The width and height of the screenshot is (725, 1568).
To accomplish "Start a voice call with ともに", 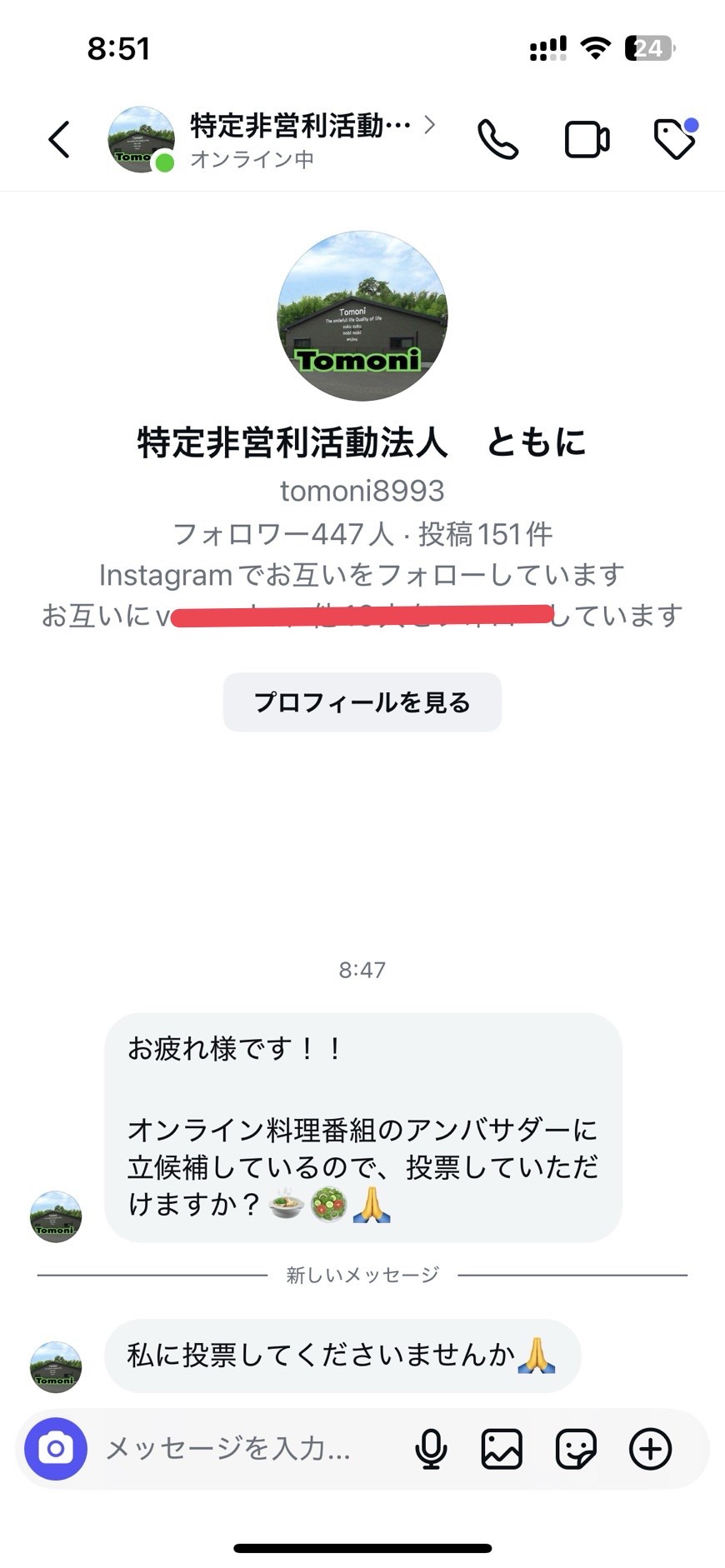I will click(497, 139).
